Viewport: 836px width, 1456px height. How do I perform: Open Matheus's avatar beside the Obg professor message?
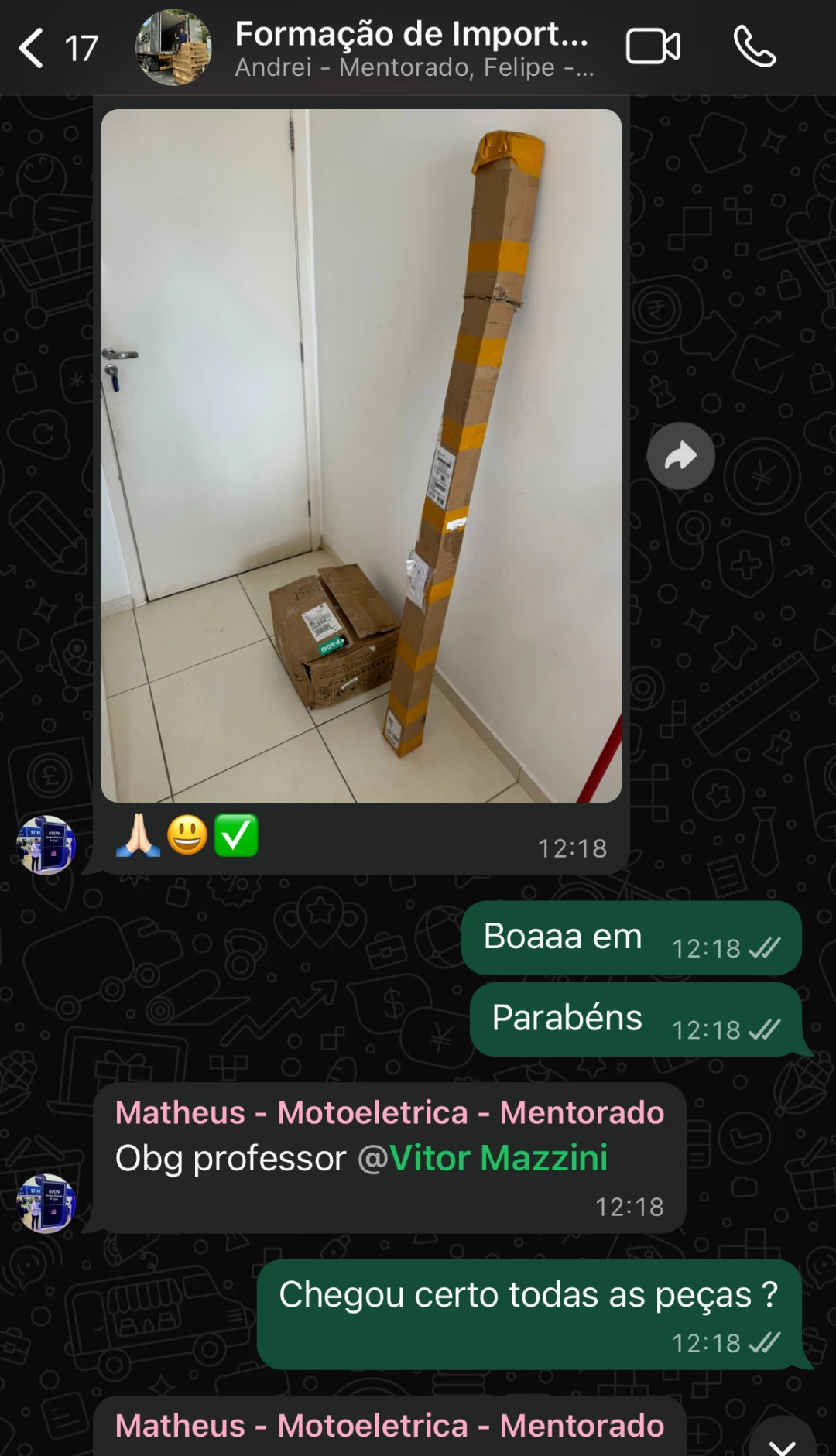(x=46, y=1204)
